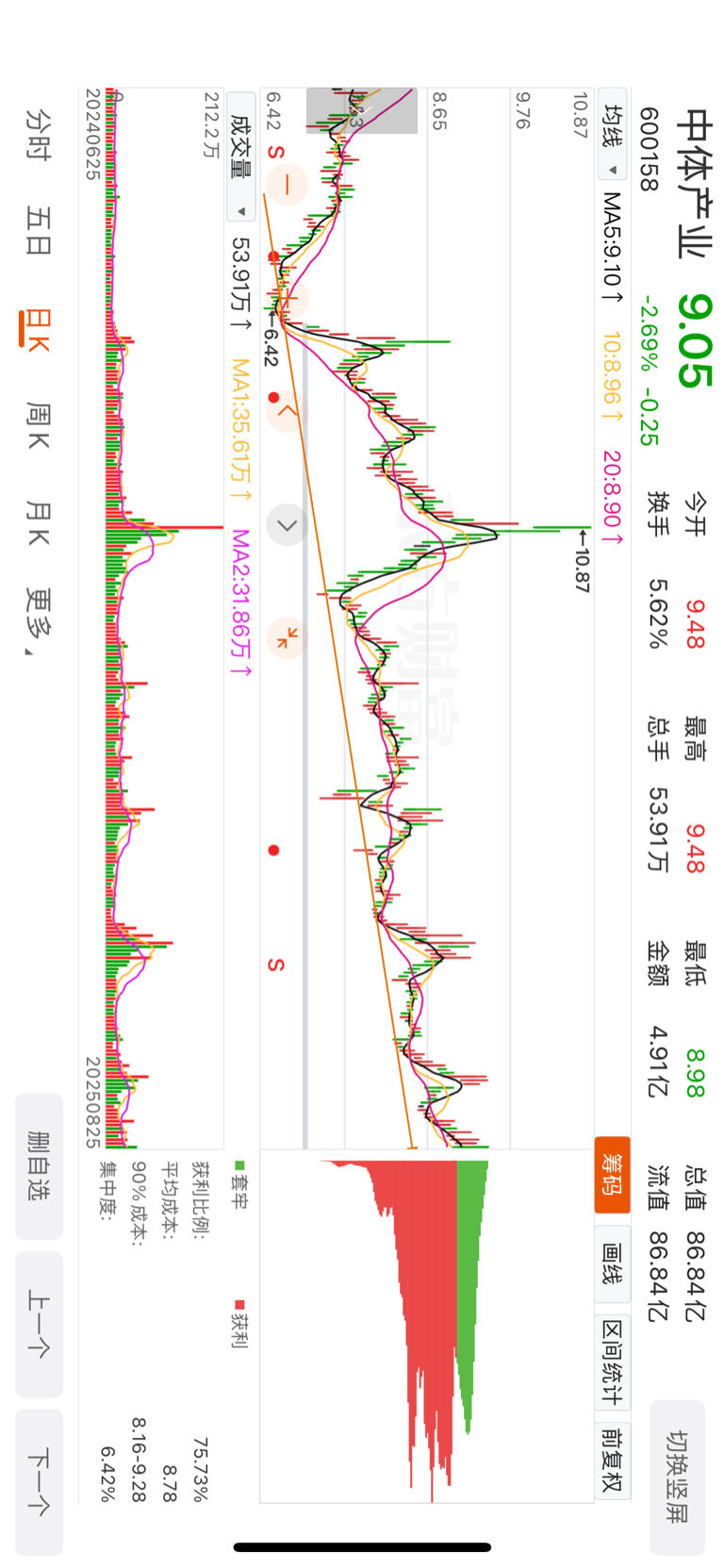Switch to the 周K chart tab

tap(38, 425)
